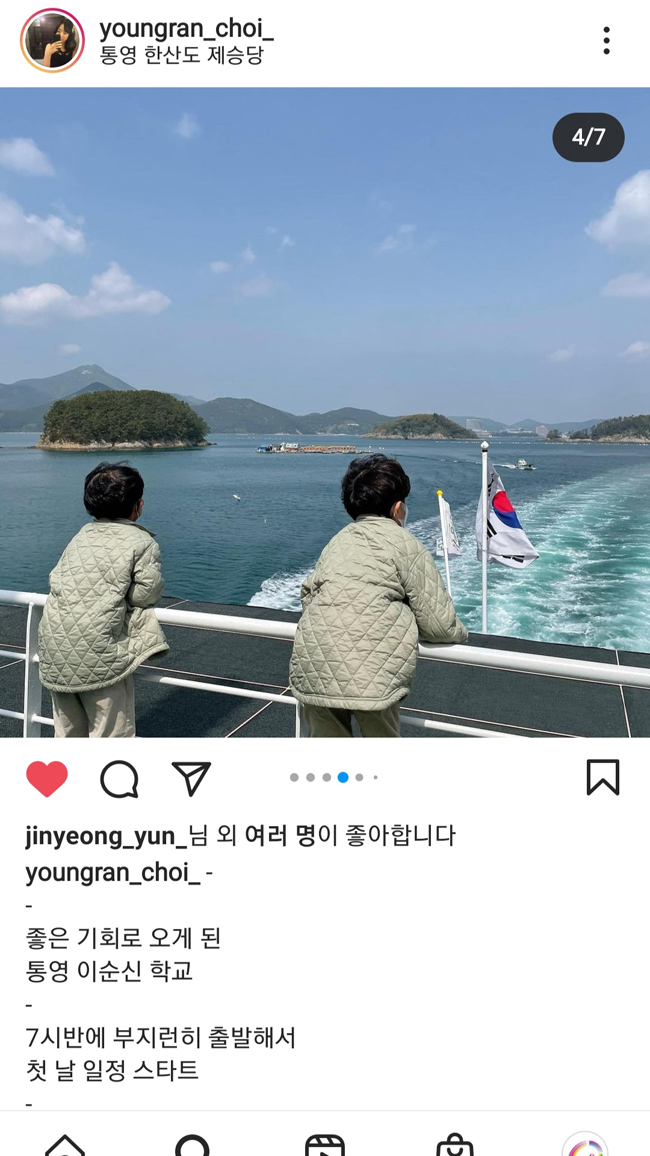Open comments with speech bubble icon
Image resolution: width=650 pixels, height=1156 pixels.
119,779
